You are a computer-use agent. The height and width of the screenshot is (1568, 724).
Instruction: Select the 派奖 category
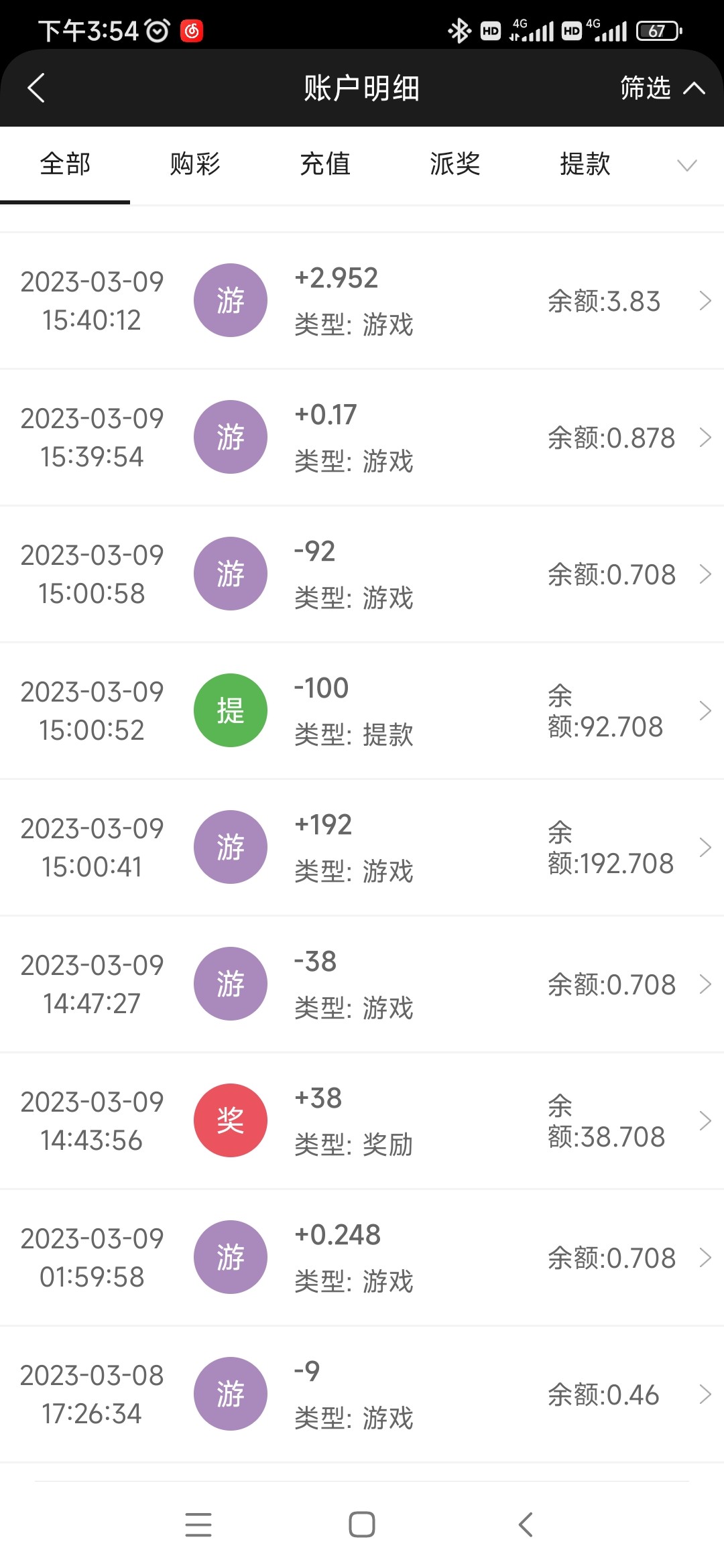[x=455, y=164]
